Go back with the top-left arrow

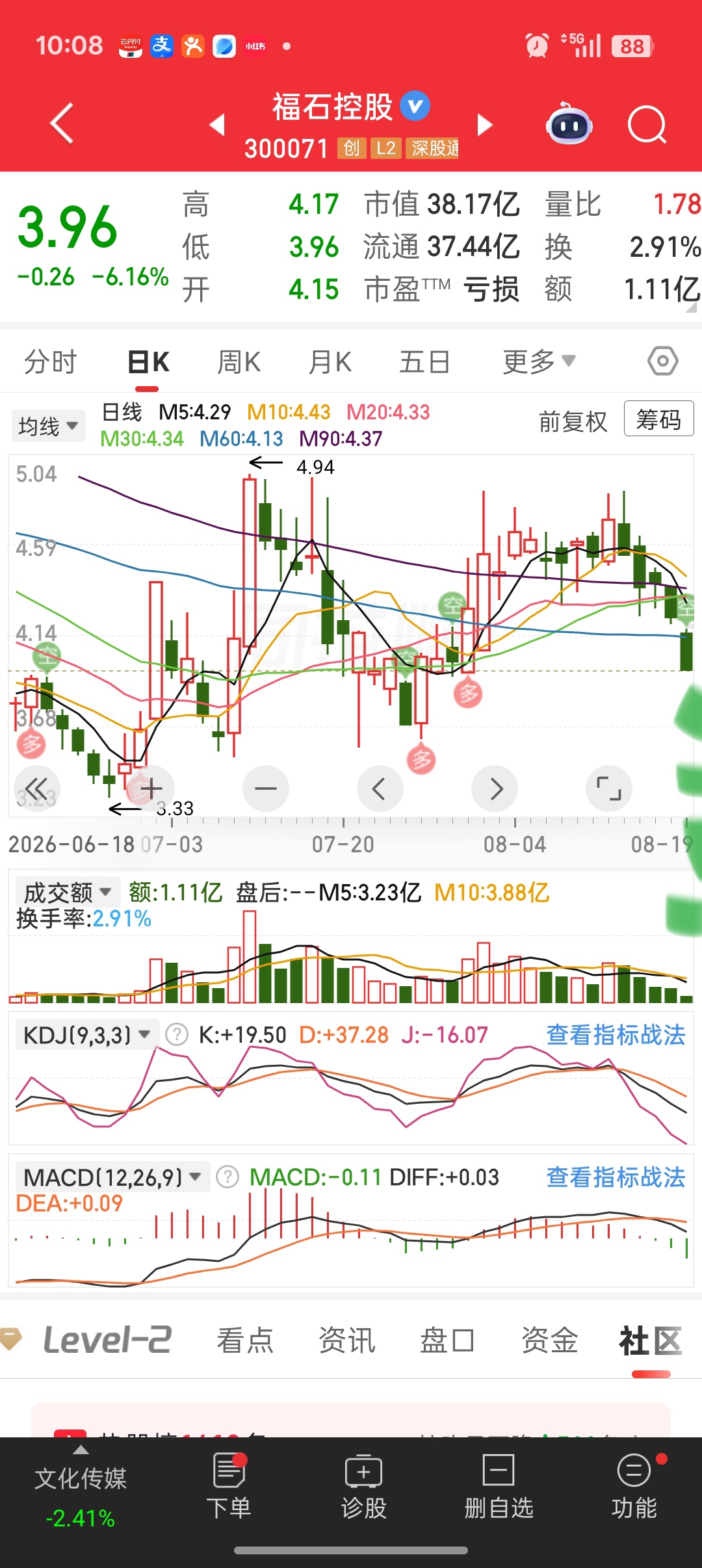(x=62, y=124)
